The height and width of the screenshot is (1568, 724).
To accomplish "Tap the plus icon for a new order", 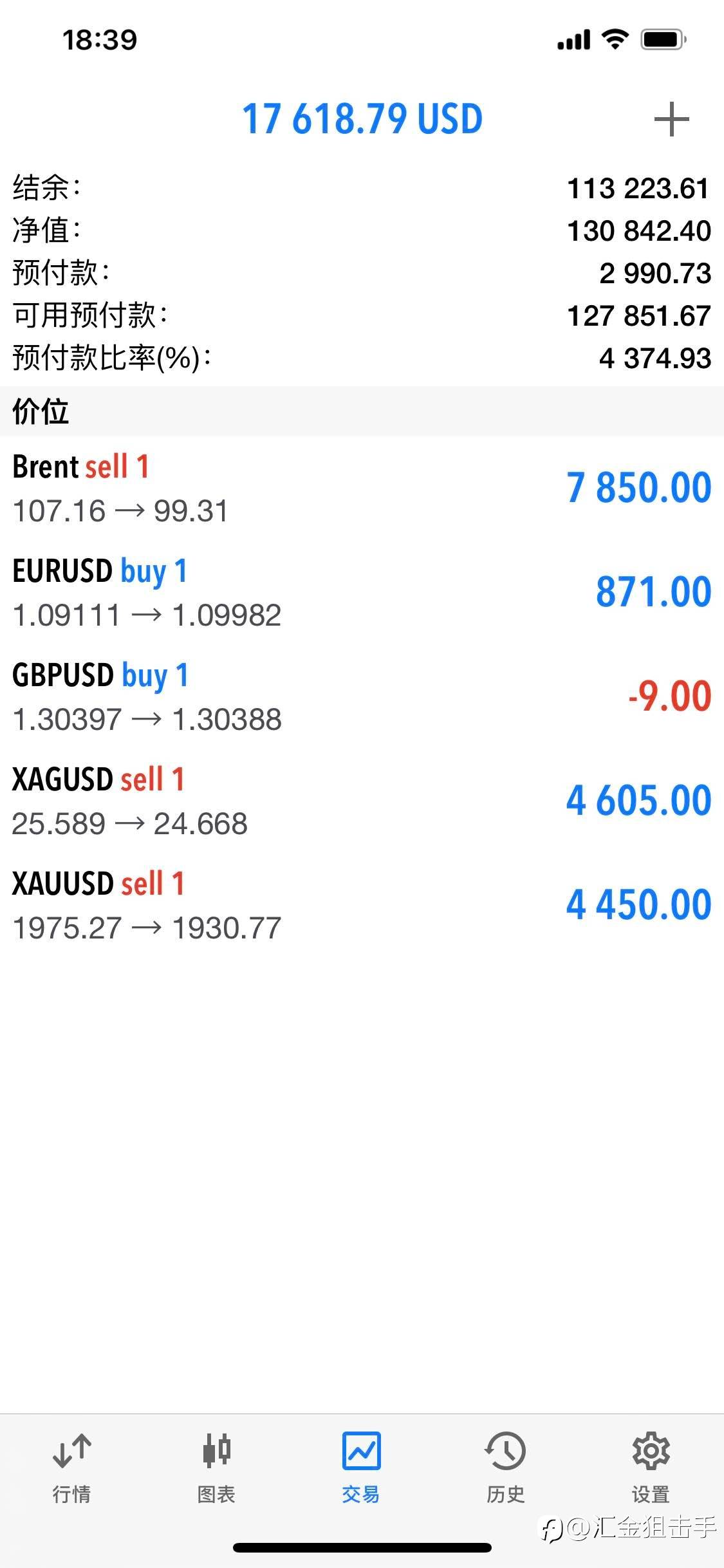I will coord(671,119).
